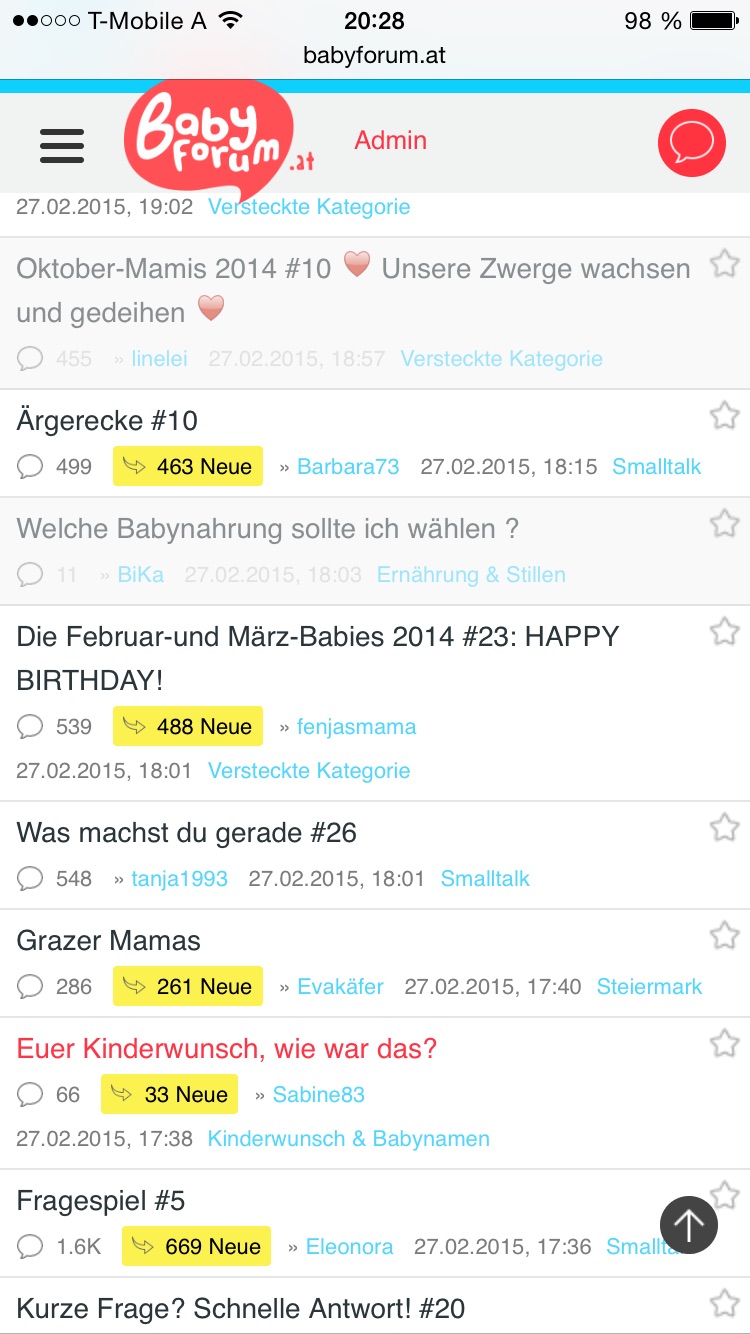This screenshot has height=1334, width=750.
Task: View 488 Neue in Februar-und März-Babies
Action: [x=188, y=726]
